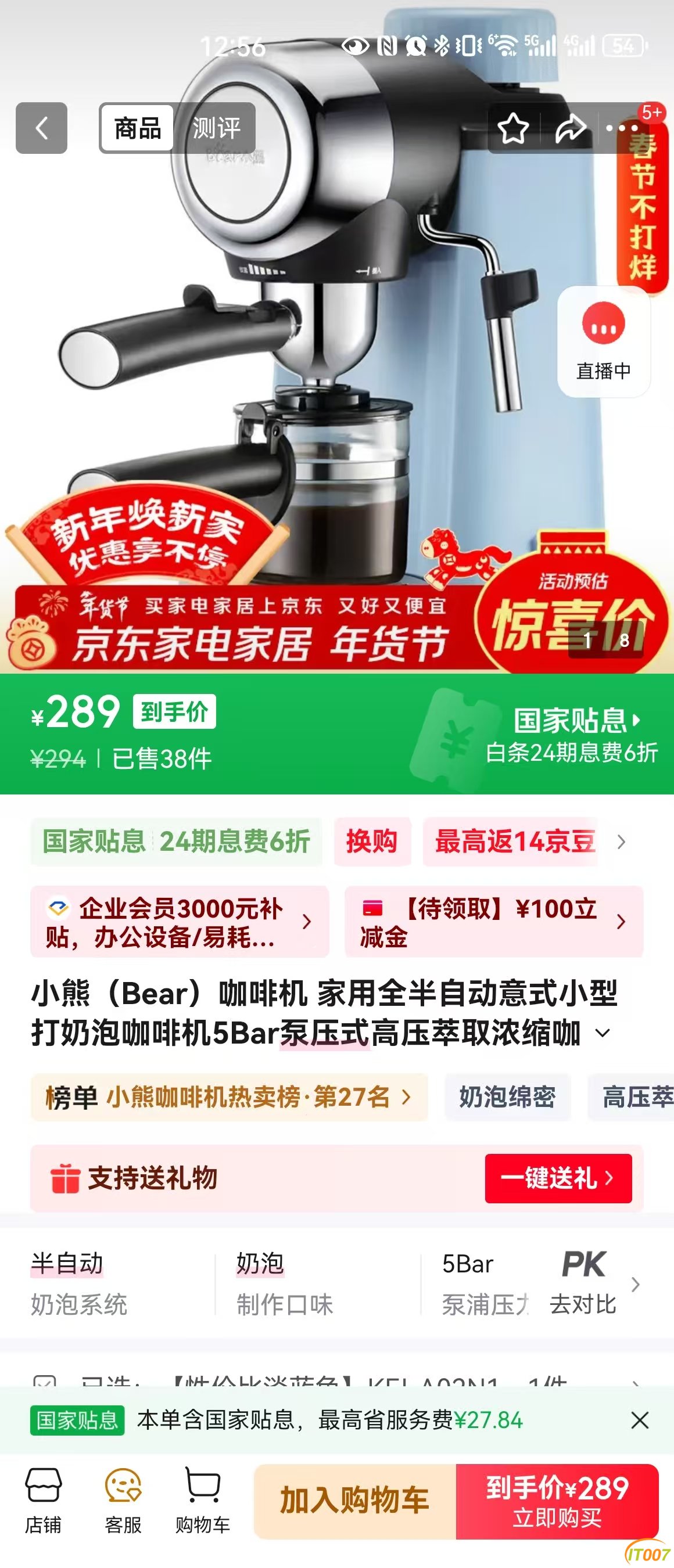Dismiss the 国家贴息 service fee banner

click(x=639, y=1420)
